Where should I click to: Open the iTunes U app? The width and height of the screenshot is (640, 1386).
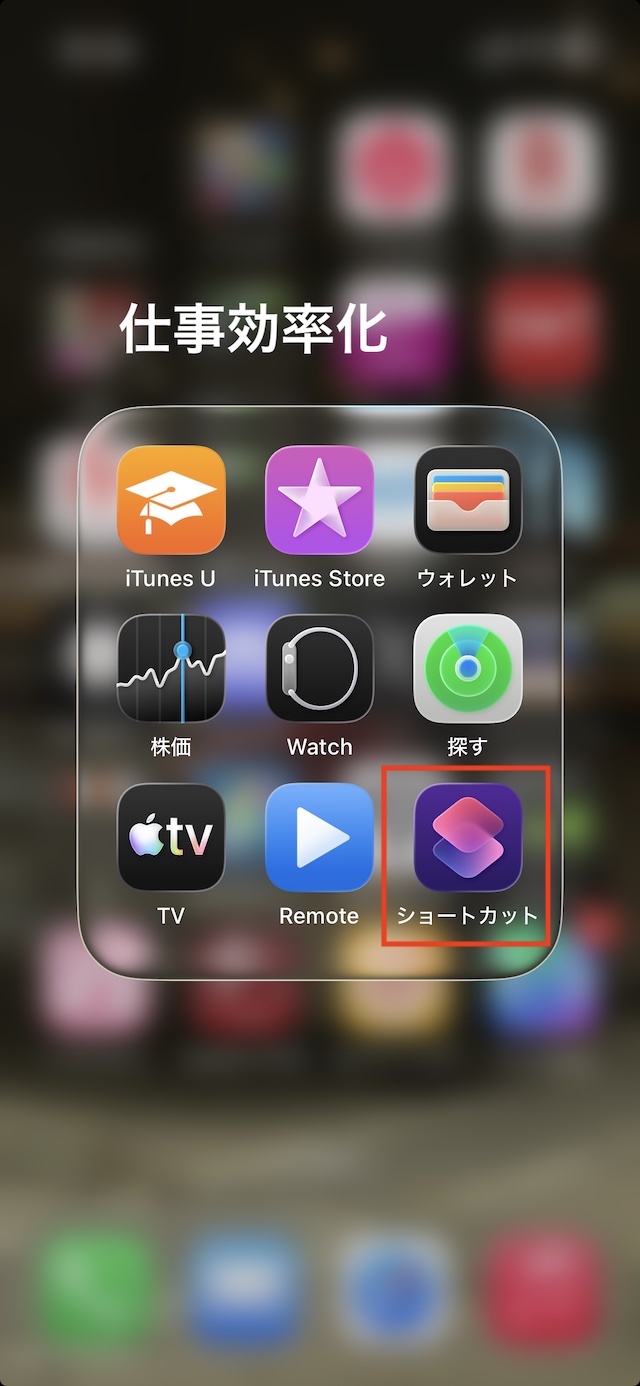pos(171,500)
